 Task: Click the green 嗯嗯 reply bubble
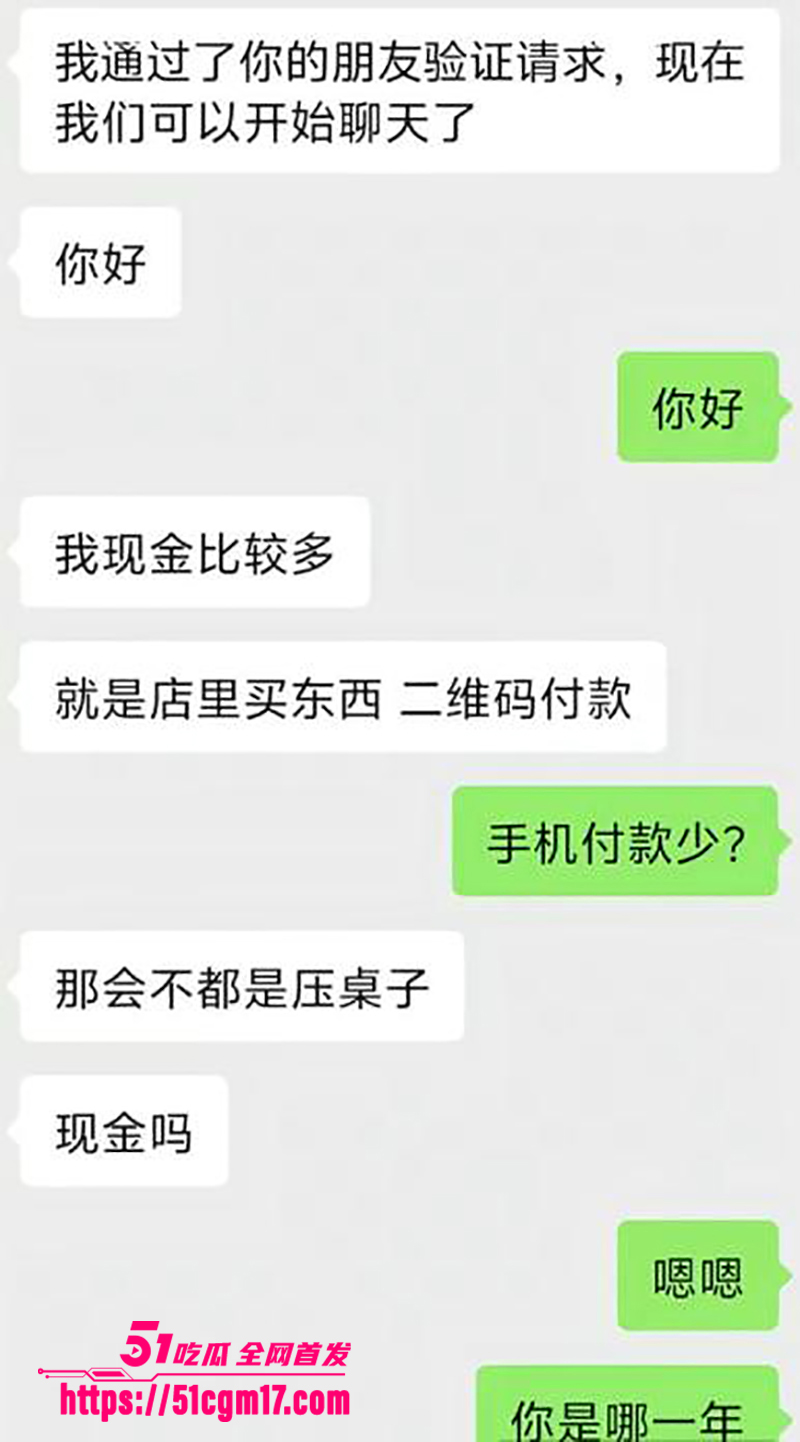pos(697,1279)
